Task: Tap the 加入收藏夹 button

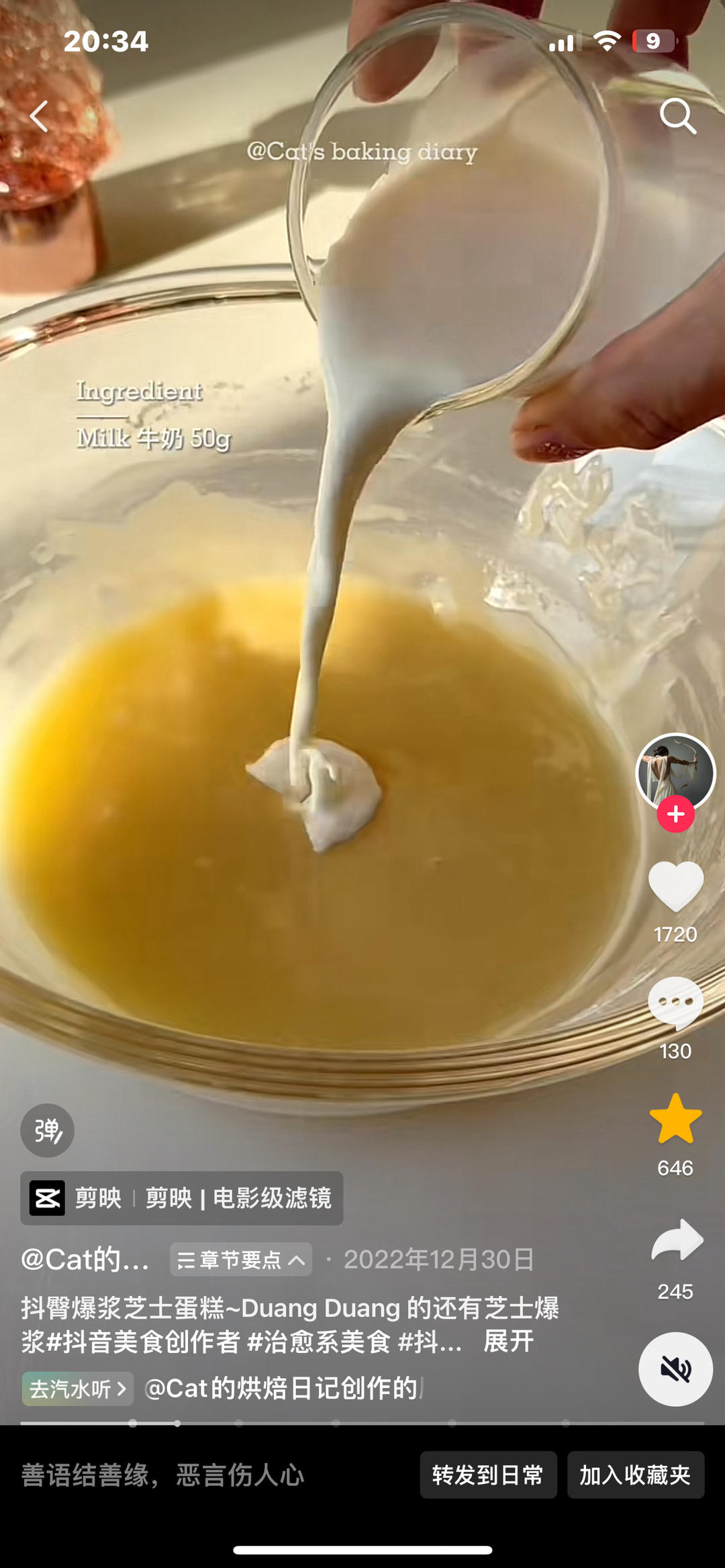Action: (x=635, y=1475)
